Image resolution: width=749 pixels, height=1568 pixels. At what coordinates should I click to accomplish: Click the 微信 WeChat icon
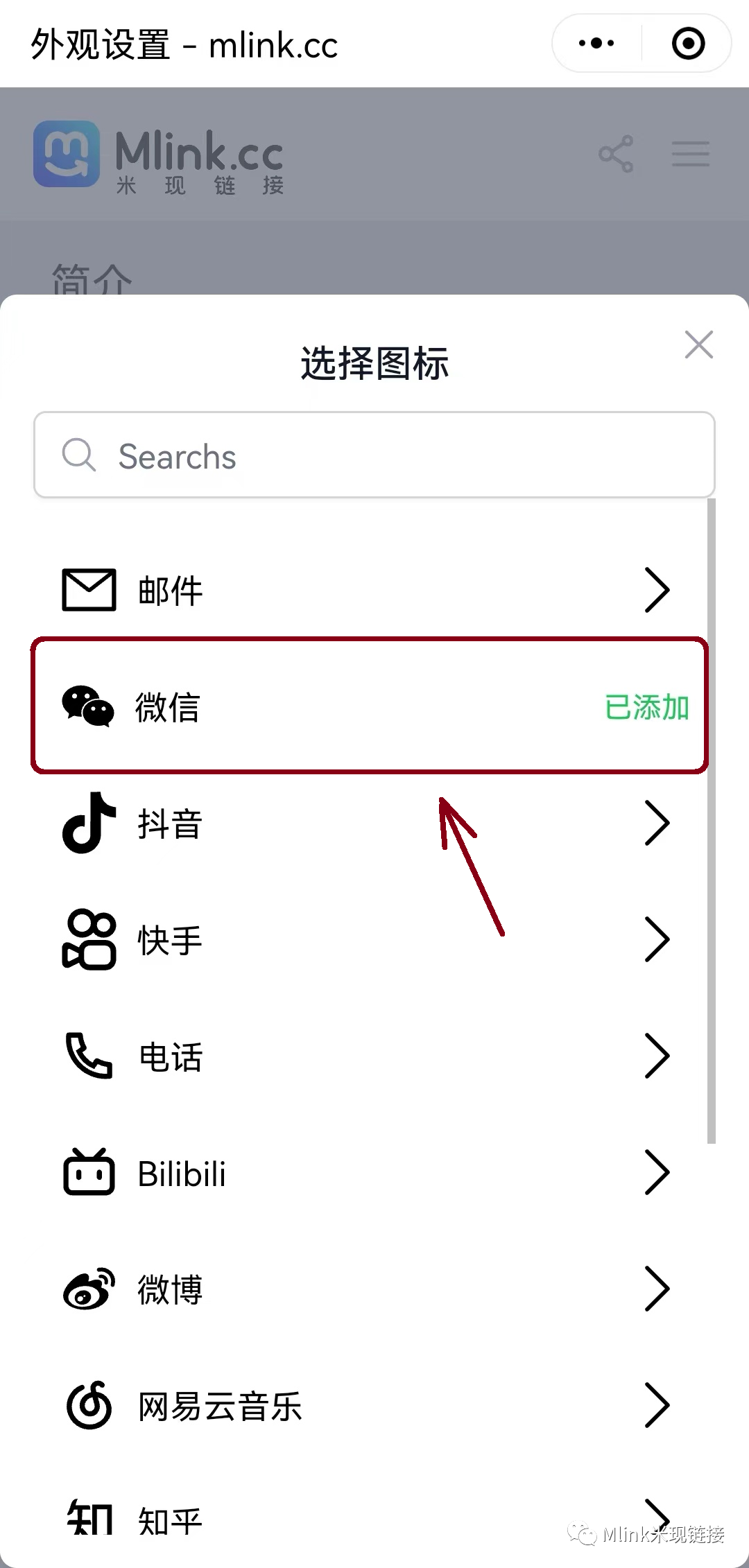click(x=89, y=708)
